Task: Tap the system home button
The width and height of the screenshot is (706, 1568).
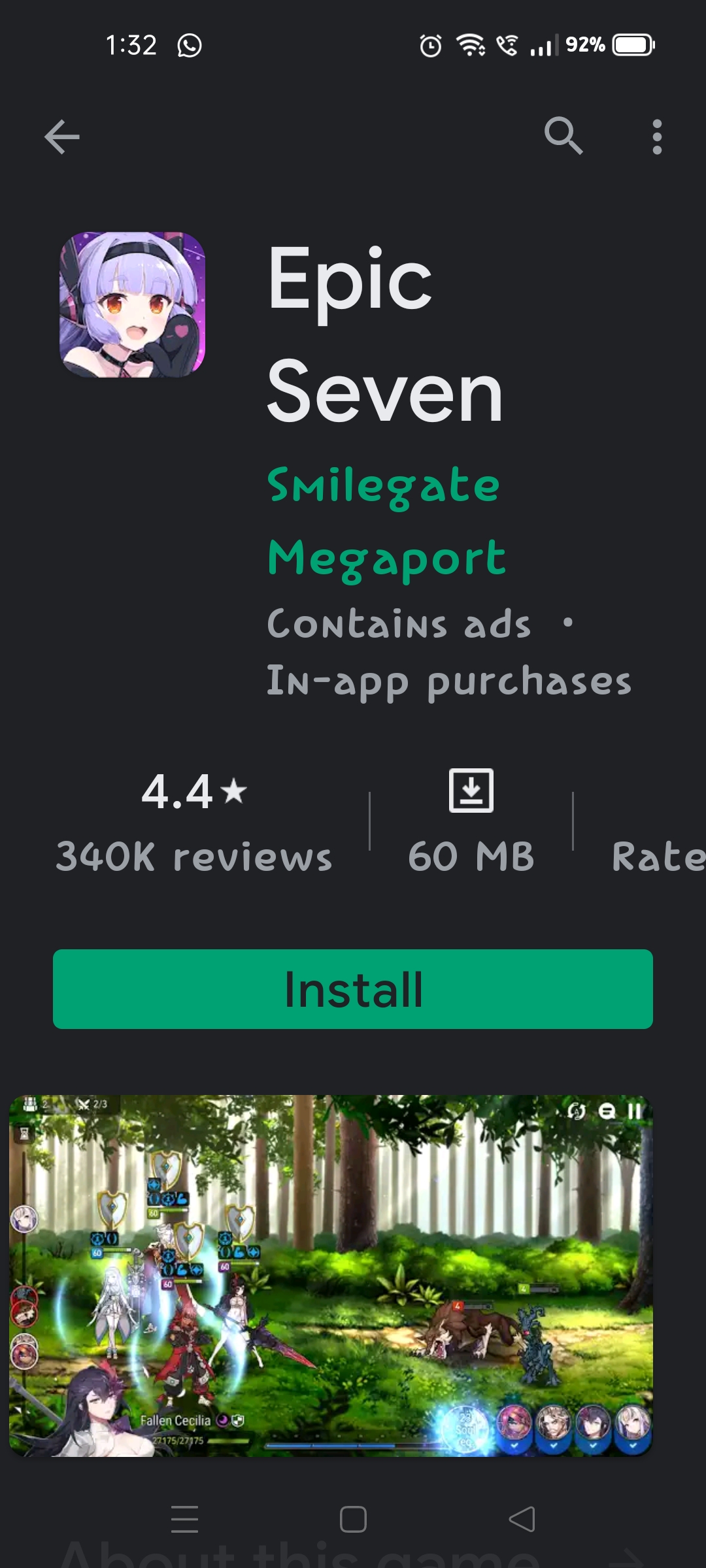Action: (353, 1519)
